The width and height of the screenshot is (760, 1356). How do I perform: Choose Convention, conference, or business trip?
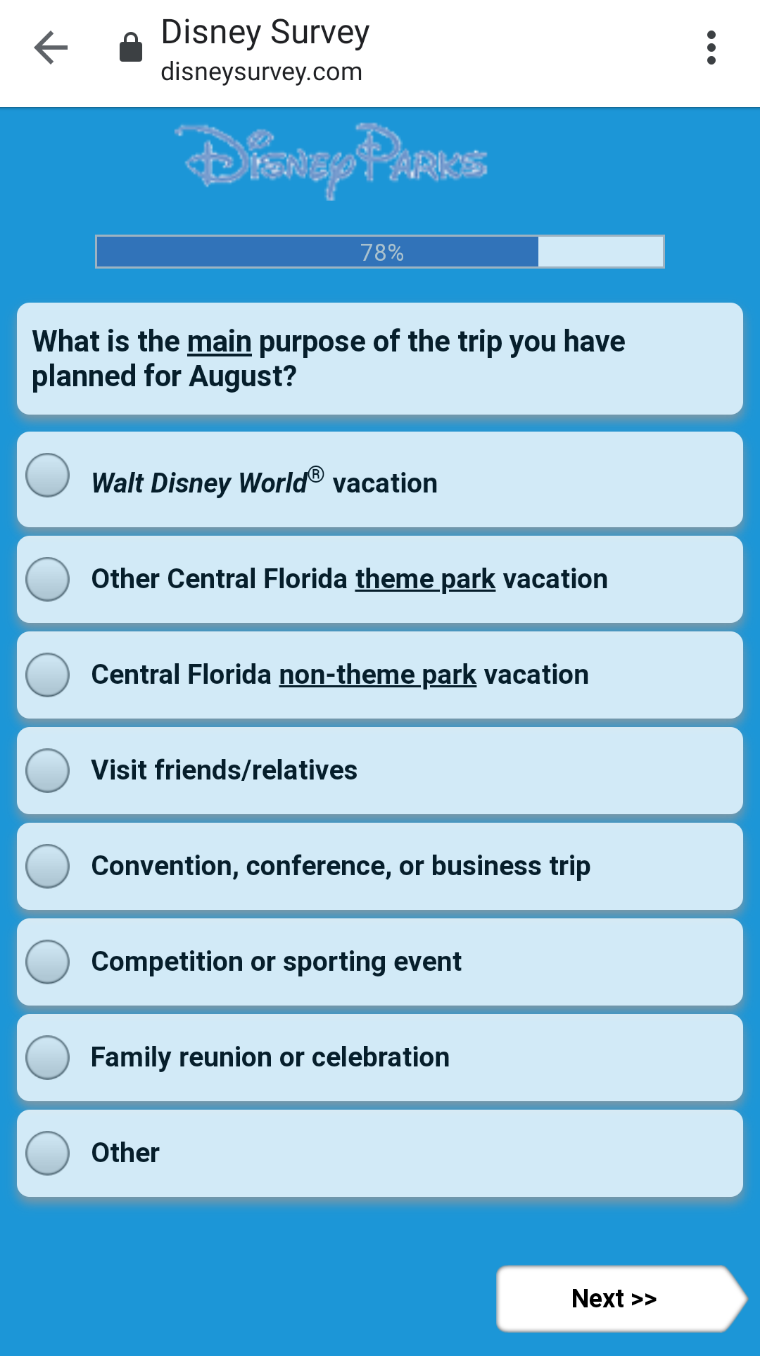pos(48,866)
